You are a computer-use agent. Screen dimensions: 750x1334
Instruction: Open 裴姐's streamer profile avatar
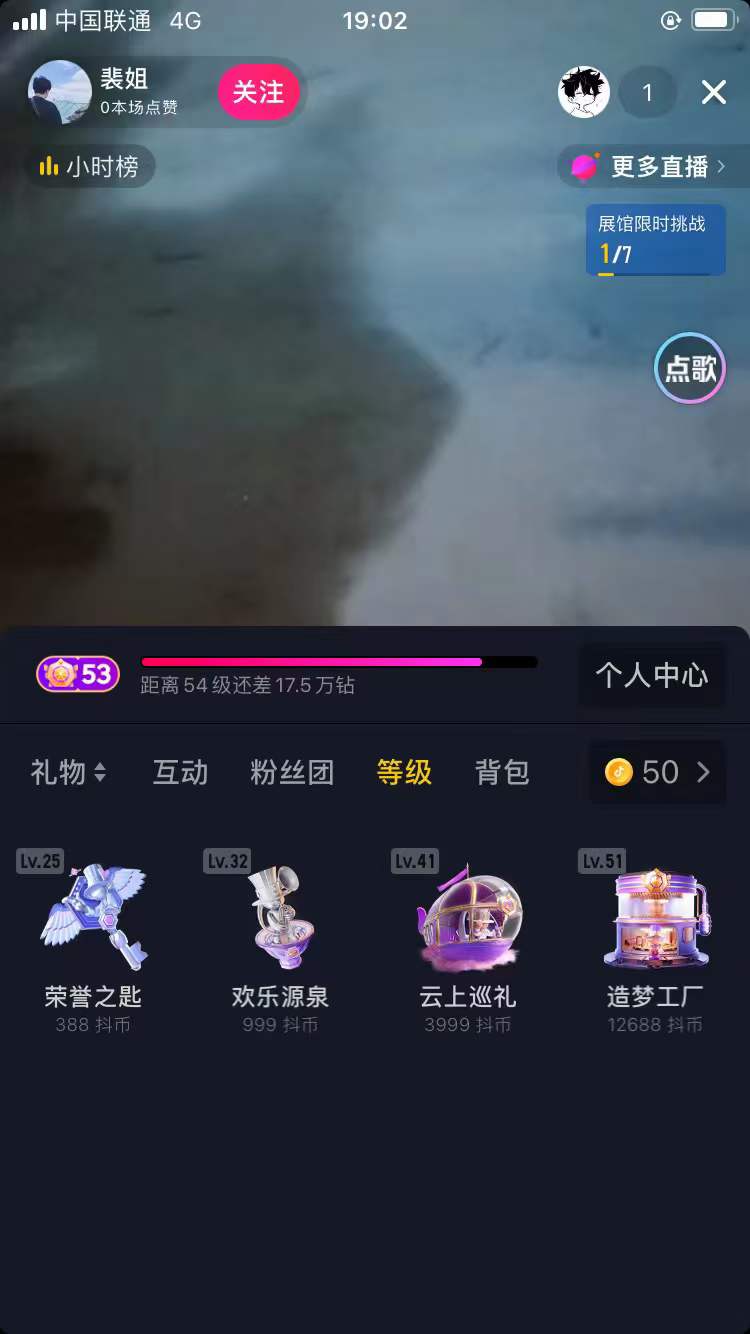coord(60,92)
